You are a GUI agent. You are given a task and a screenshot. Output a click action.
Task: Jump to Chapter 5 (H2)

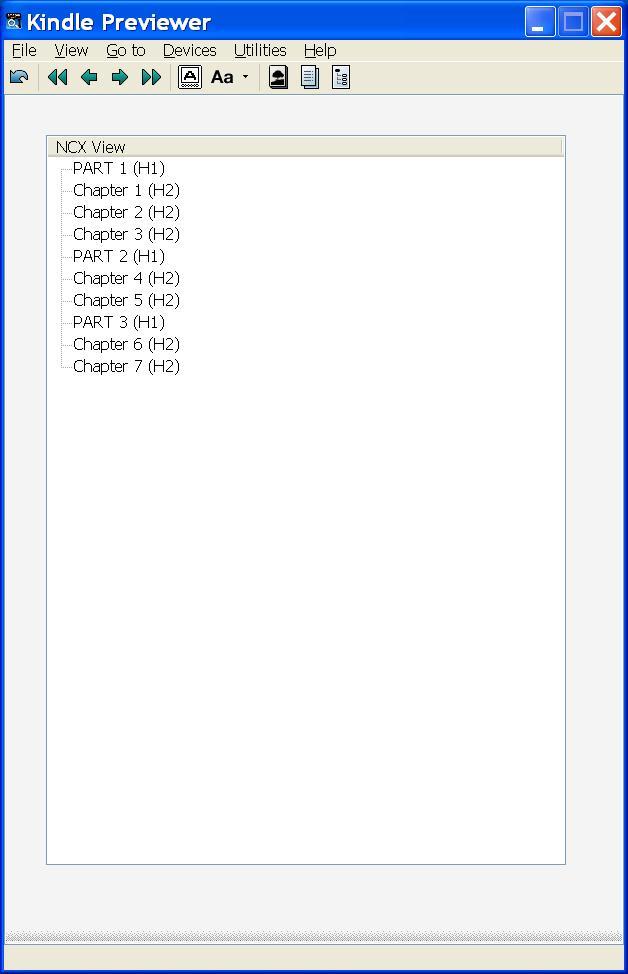pyautogui.click(x=126, y=300)
